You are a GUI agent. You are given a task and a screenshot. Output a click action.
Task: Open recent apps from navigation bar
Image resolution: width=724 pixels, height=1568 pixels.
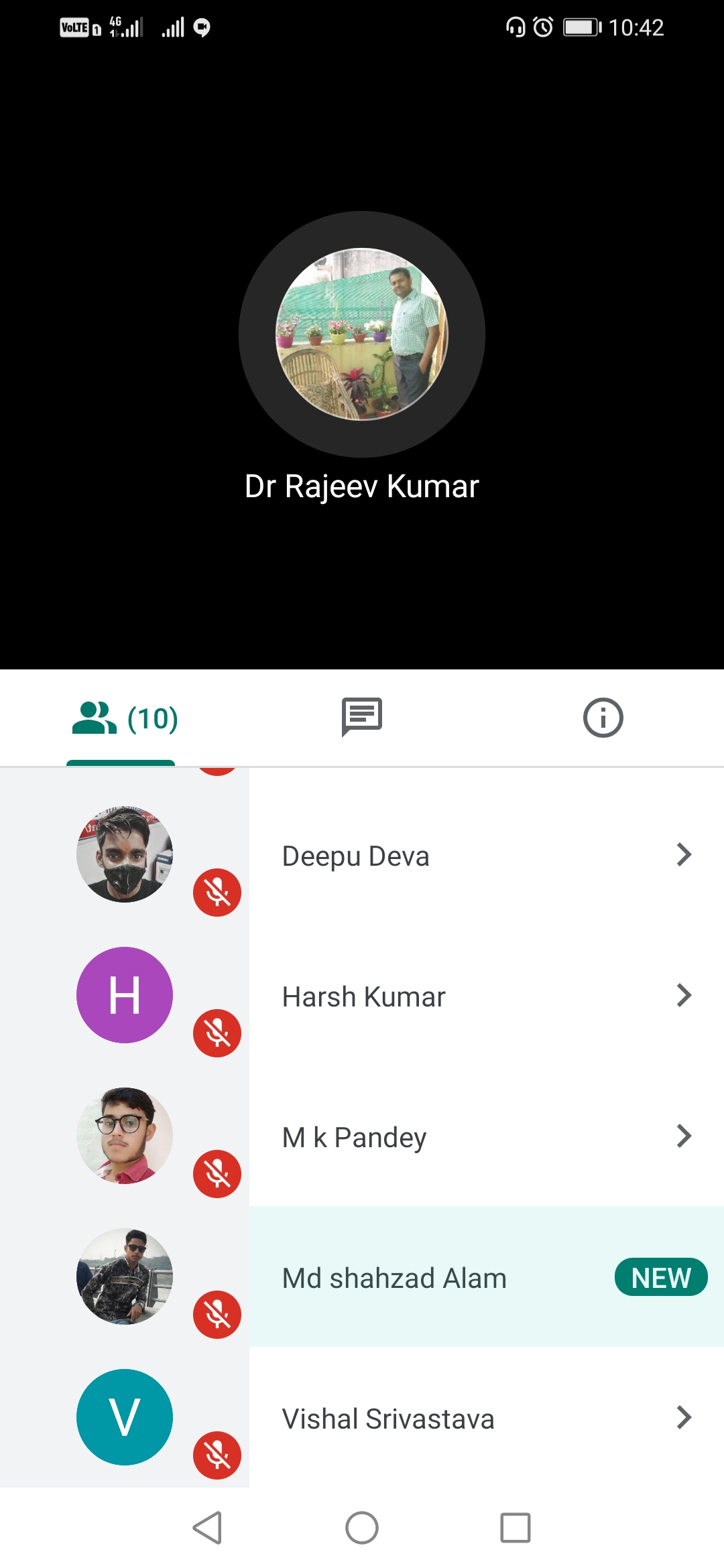point(516,1528)
